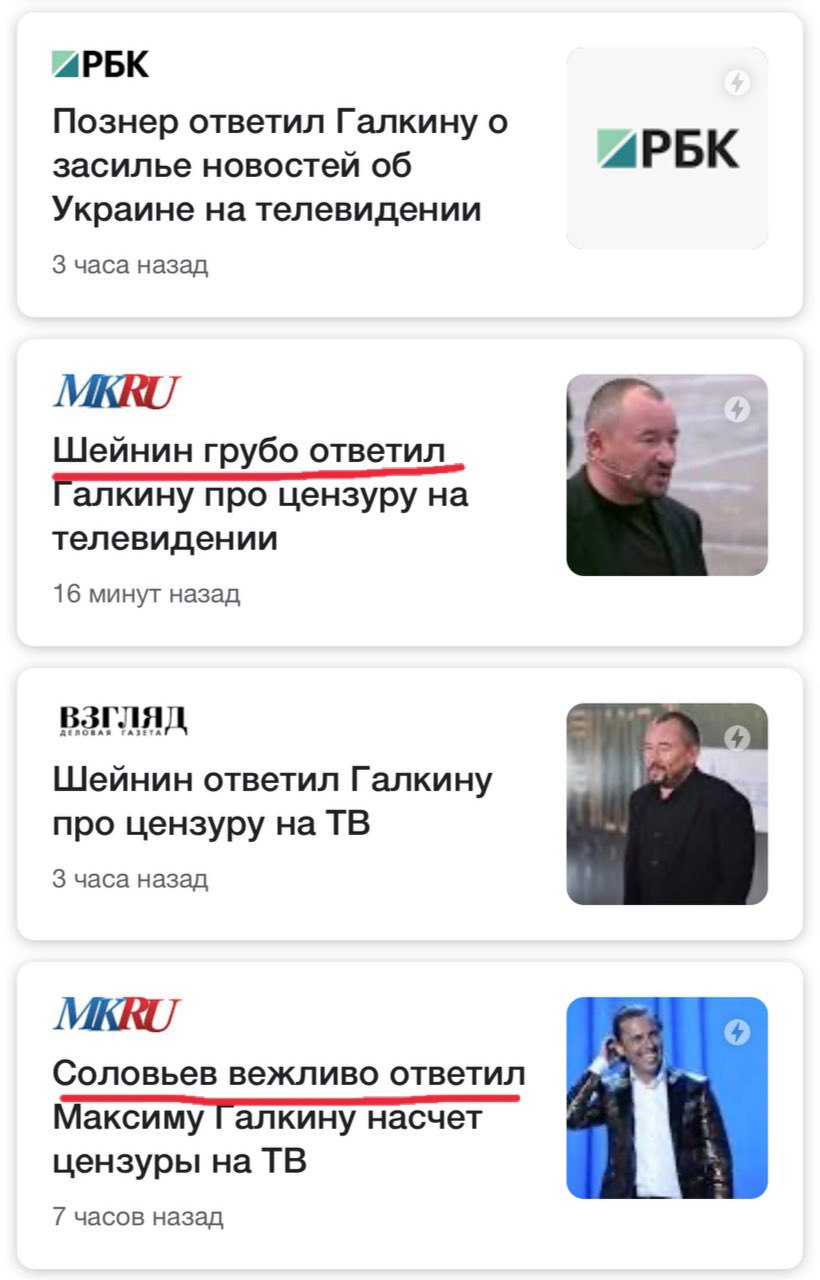This screenshot has width=820, height=1280.
Task: Open the RBC article about Pozner answering Galkin
Action: [x=280, y=166]
